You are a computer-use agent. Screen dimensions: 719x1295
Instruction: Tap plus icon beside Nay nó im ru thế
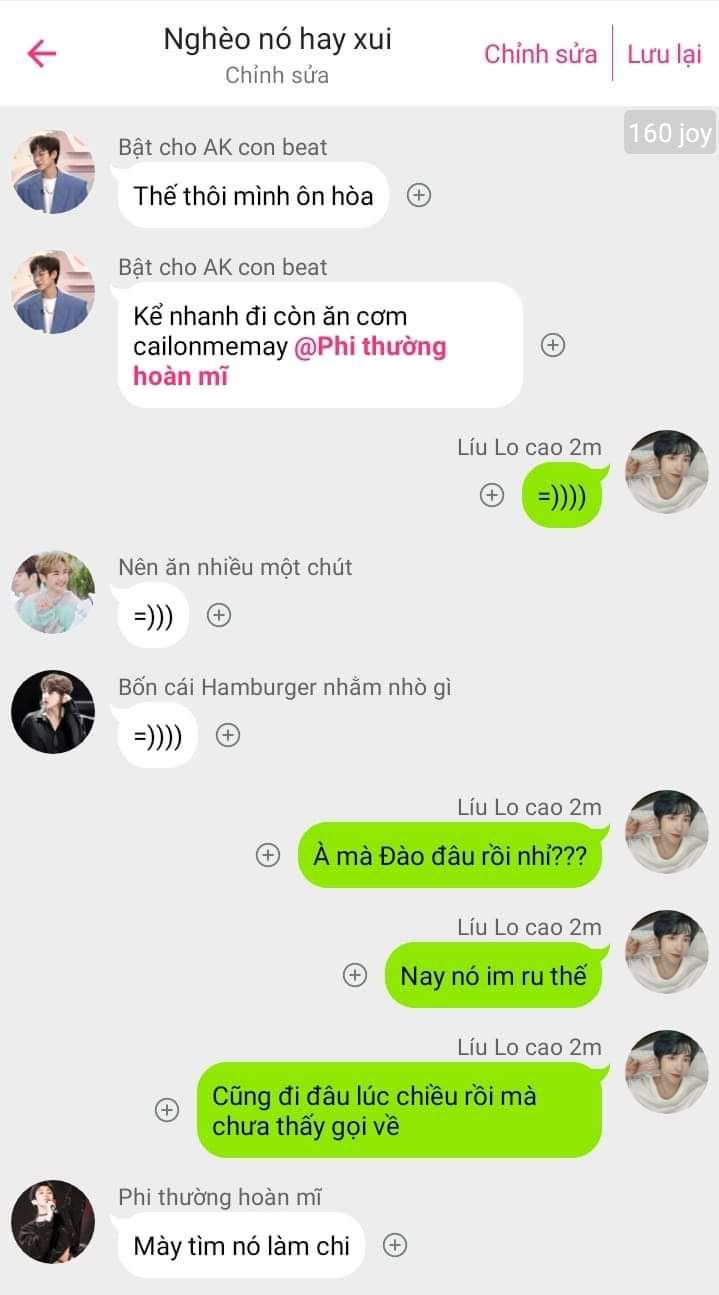355,975
